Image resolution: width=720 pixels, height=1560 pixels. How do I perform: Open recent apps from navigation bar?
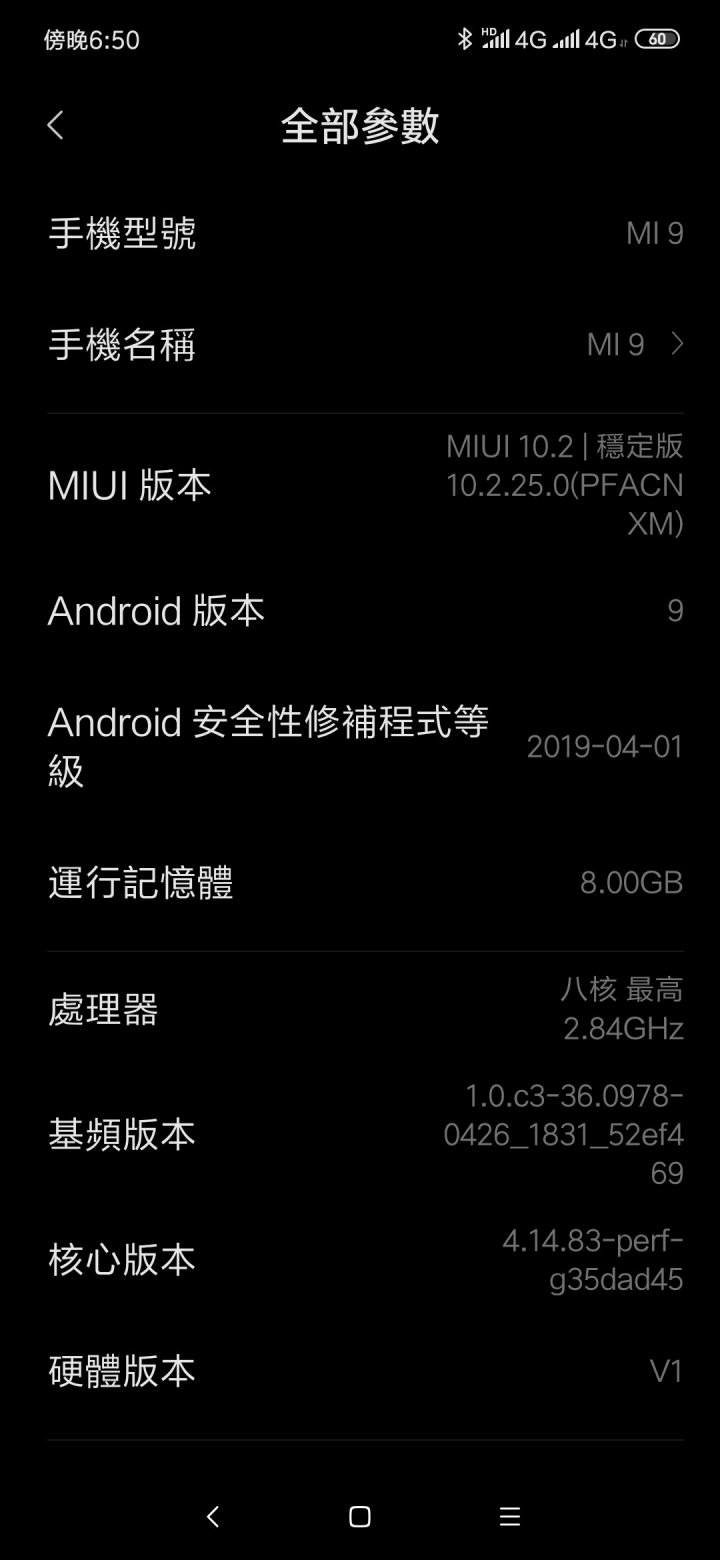pos(510,1517)
